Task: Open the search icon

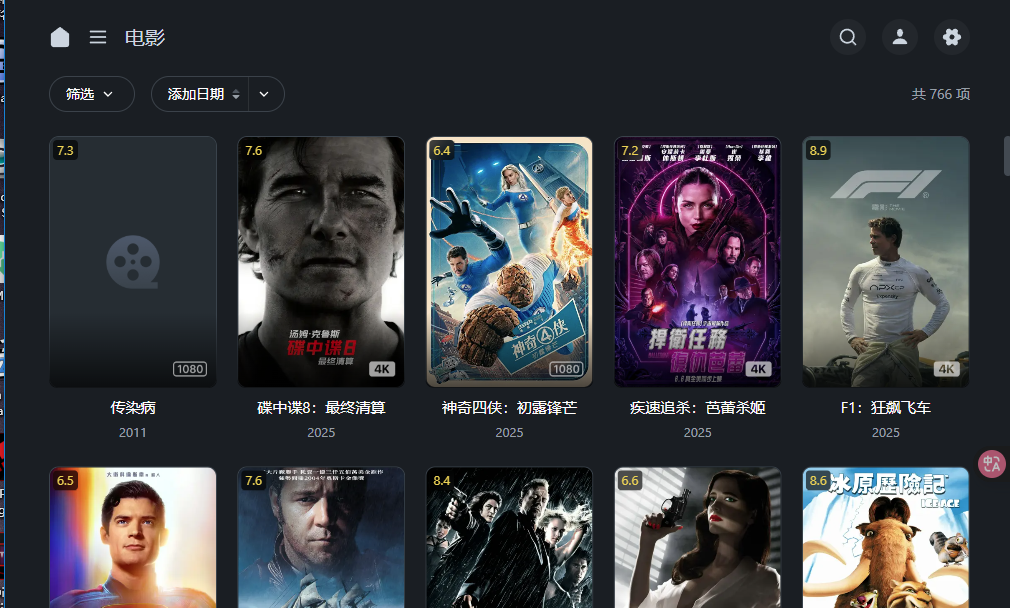Action: [848, 37]
